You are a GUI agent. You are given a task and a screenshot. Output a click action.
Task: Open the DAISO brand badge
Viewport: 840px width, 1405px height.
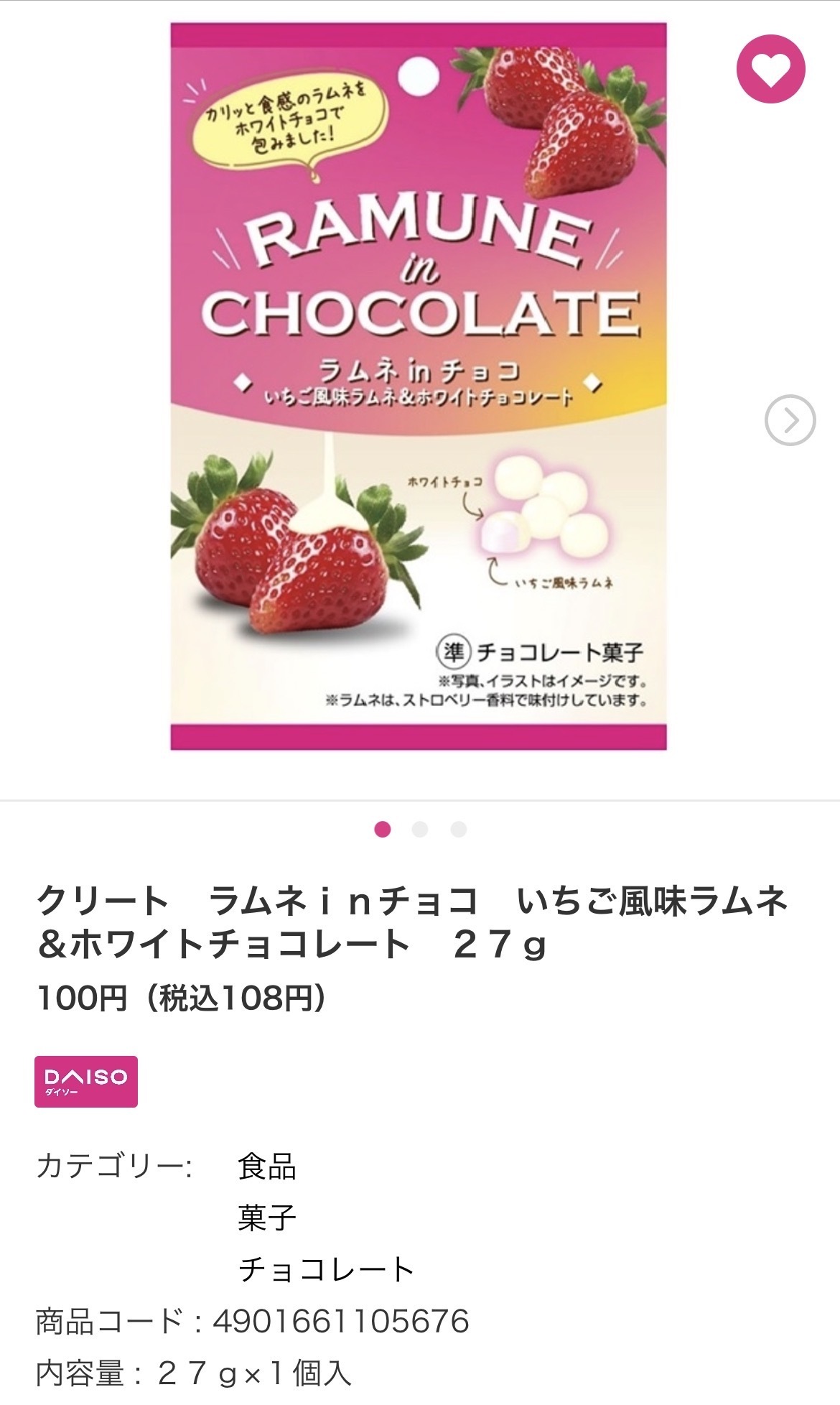click(86, 1081)
